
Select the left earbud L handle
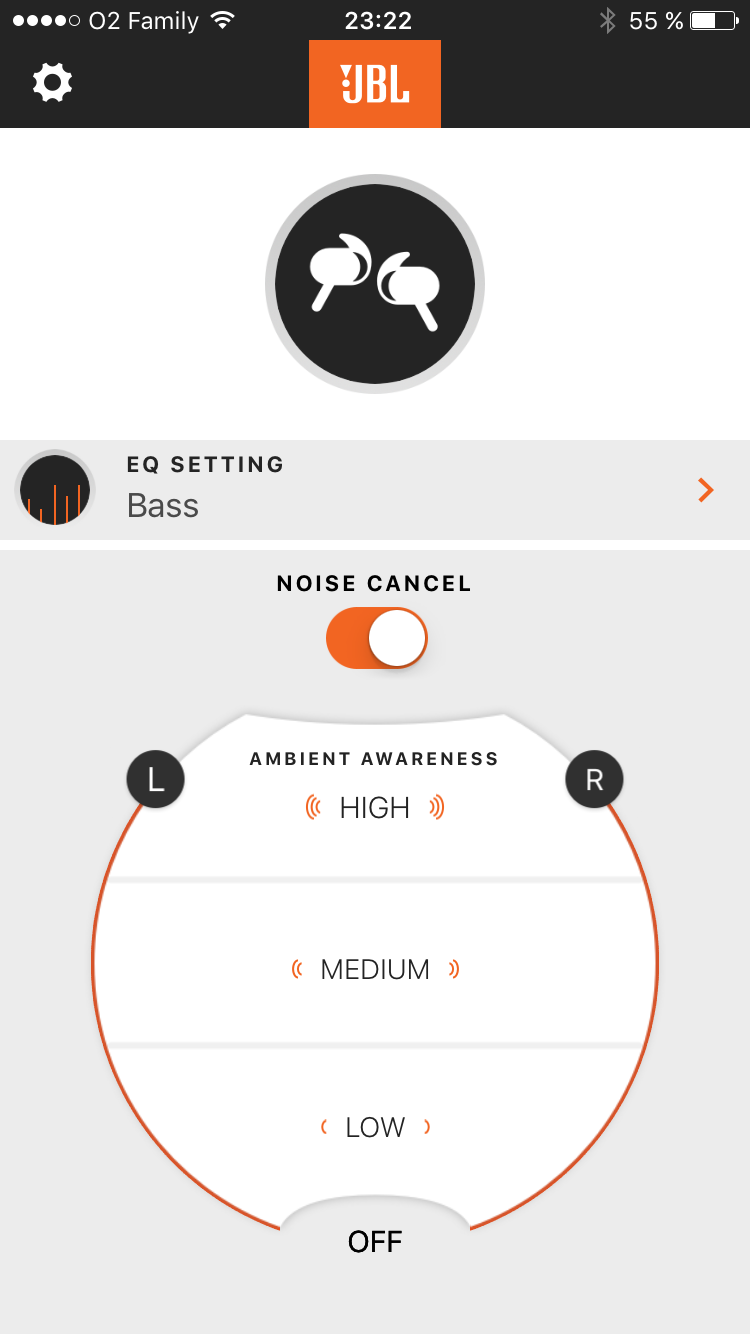[x=156, y=780]
